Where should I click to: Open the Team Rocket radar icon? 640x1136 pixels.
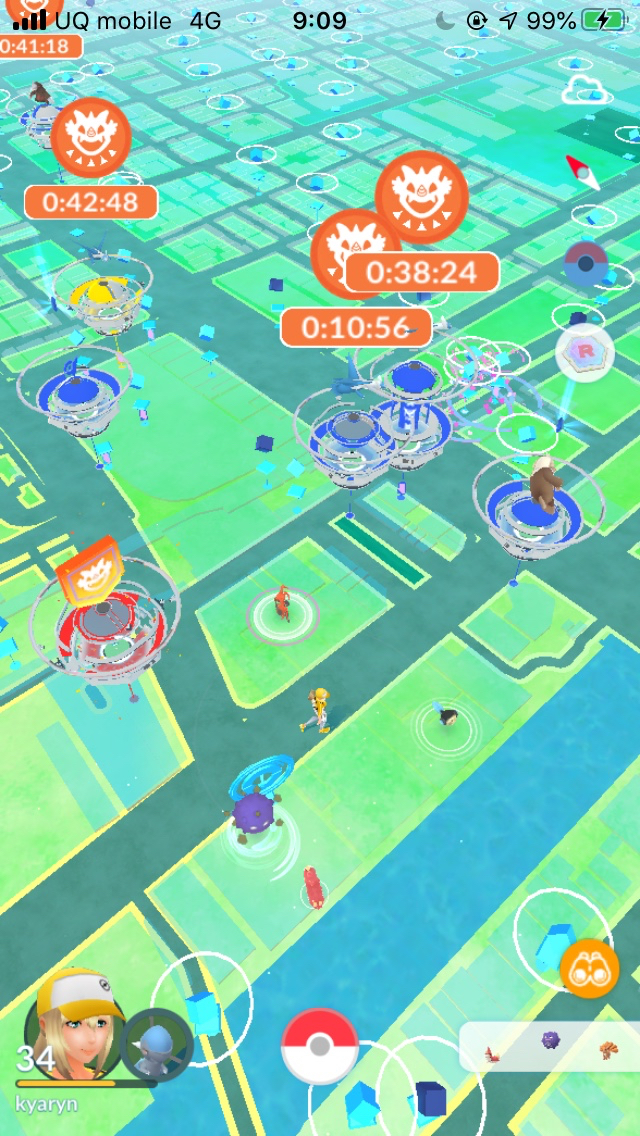(x=585, y=352)
